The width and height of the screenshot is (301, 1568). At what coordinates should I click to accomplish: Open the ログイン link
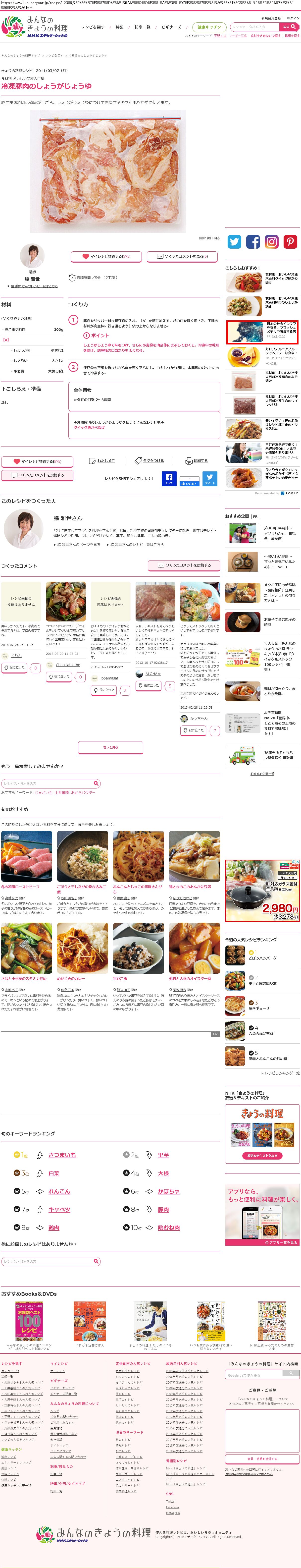pos(293,18)
